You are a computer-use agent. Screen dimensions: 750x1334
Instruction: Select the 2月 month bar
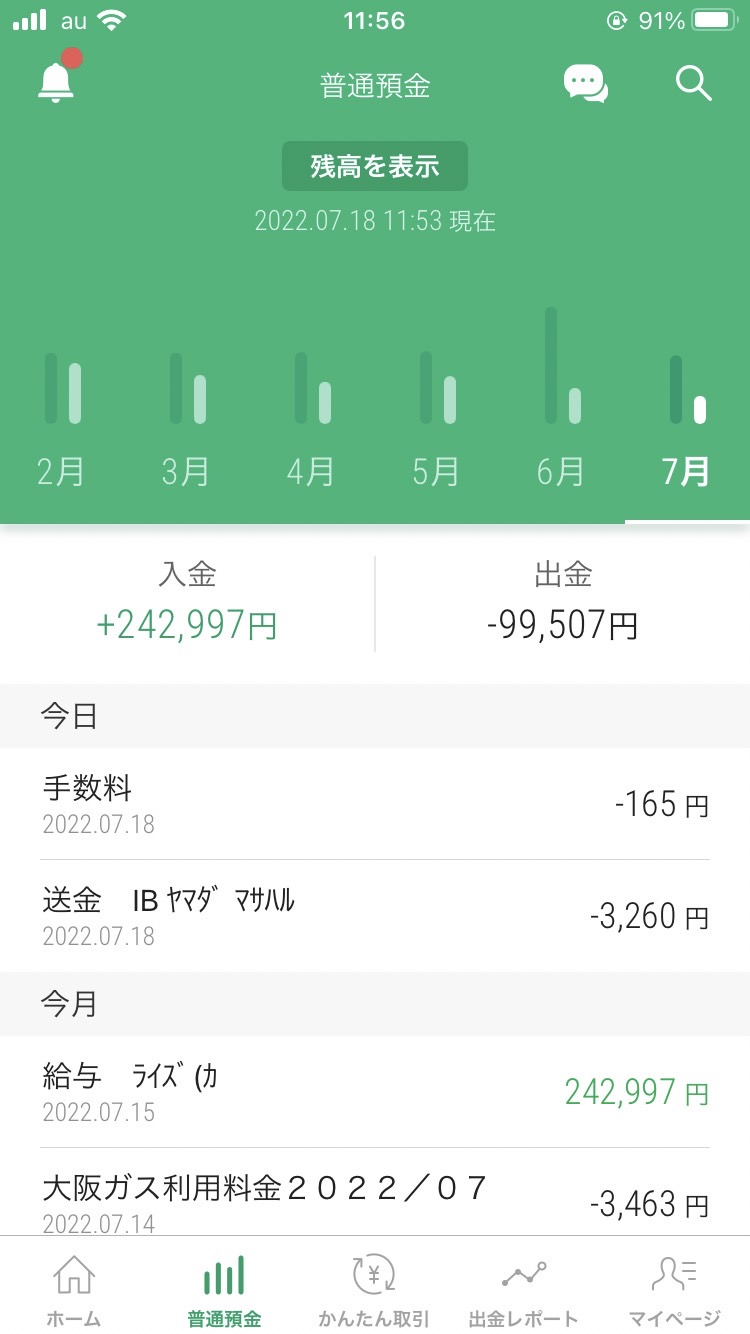coord(62,414)
